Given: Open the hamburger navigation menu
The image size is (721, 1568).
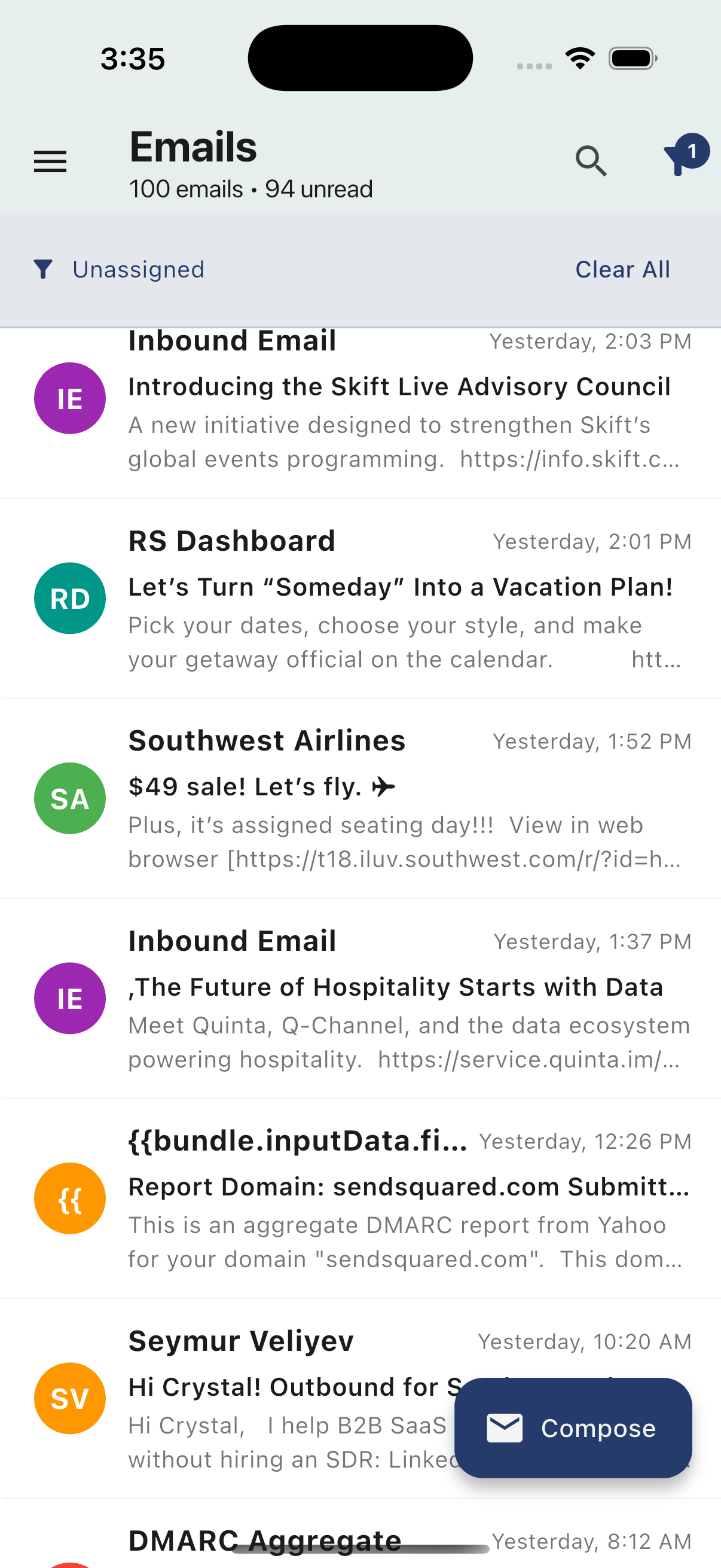Looking at the screenshot, I should click(50, 161).
